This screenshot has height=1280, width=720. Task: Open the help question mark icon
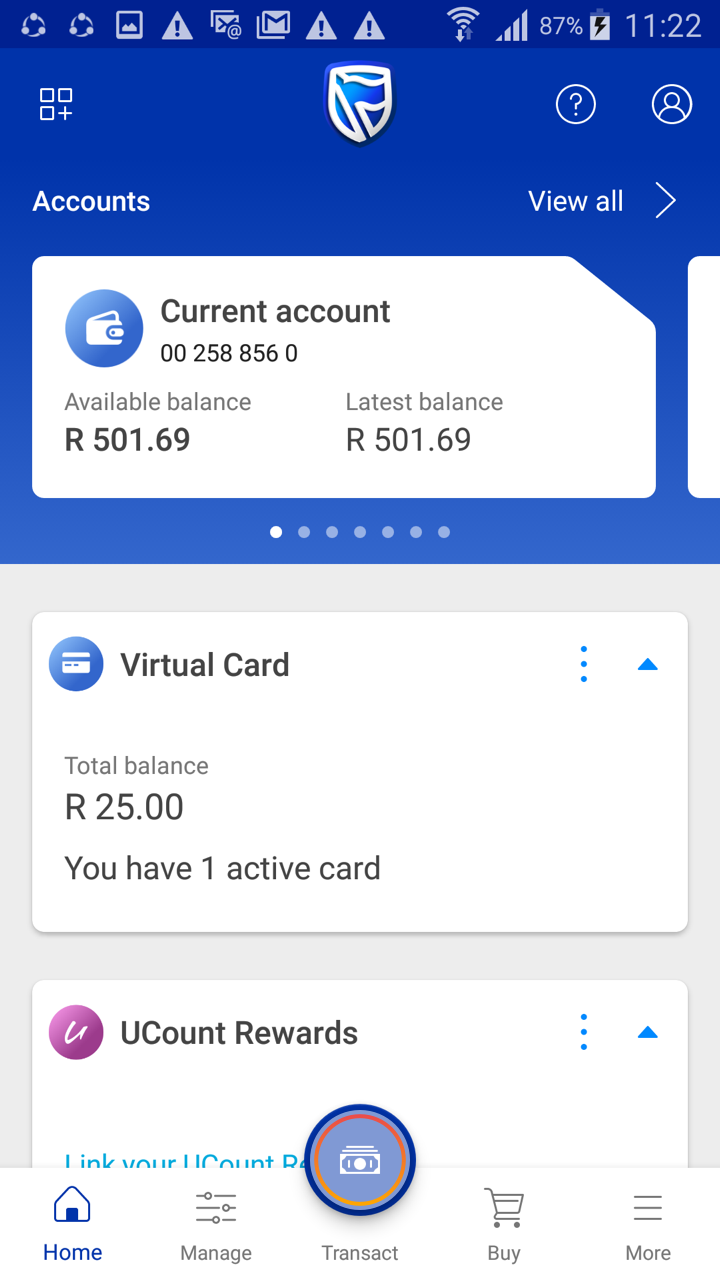click(x=576, y=104)
